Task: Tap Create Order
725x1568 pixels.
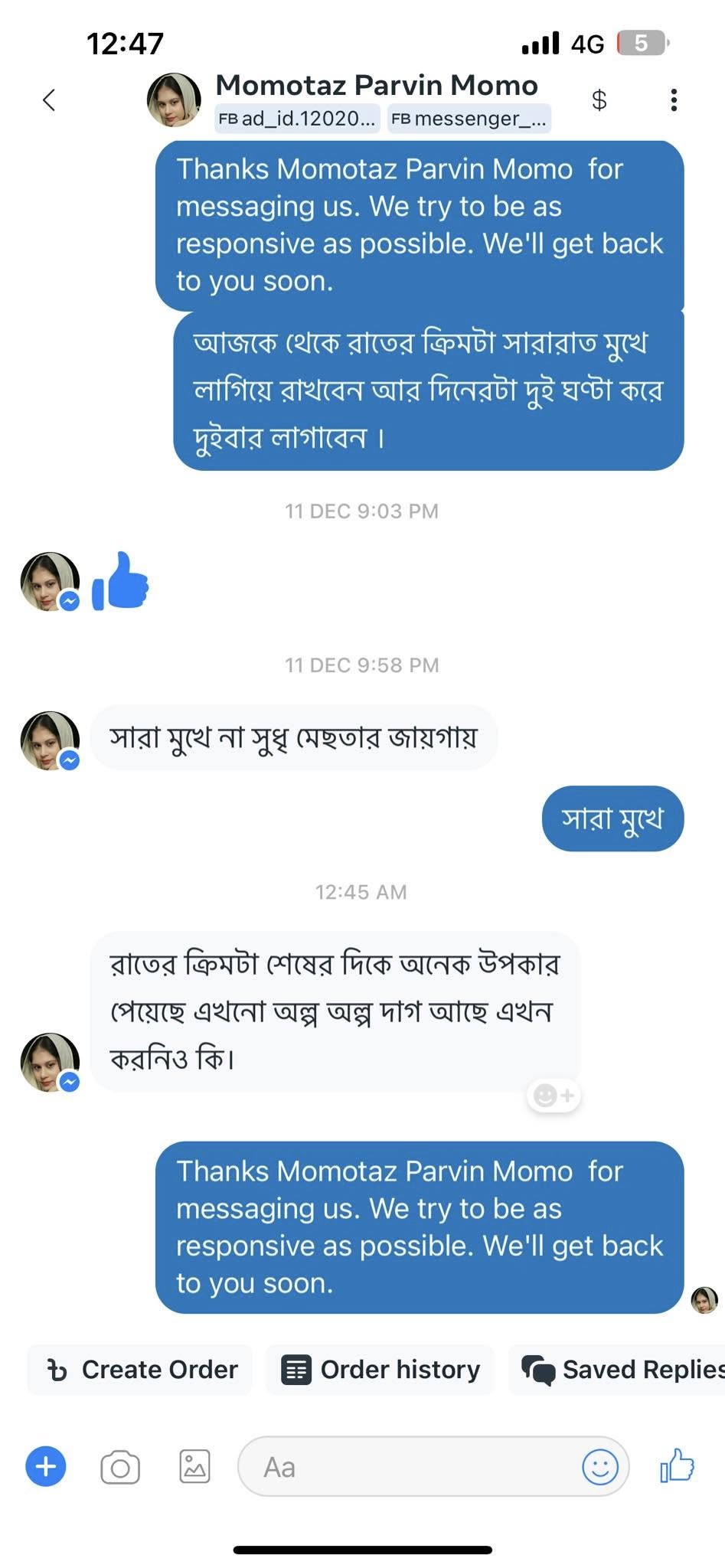Action: [x=142, y=1370]
